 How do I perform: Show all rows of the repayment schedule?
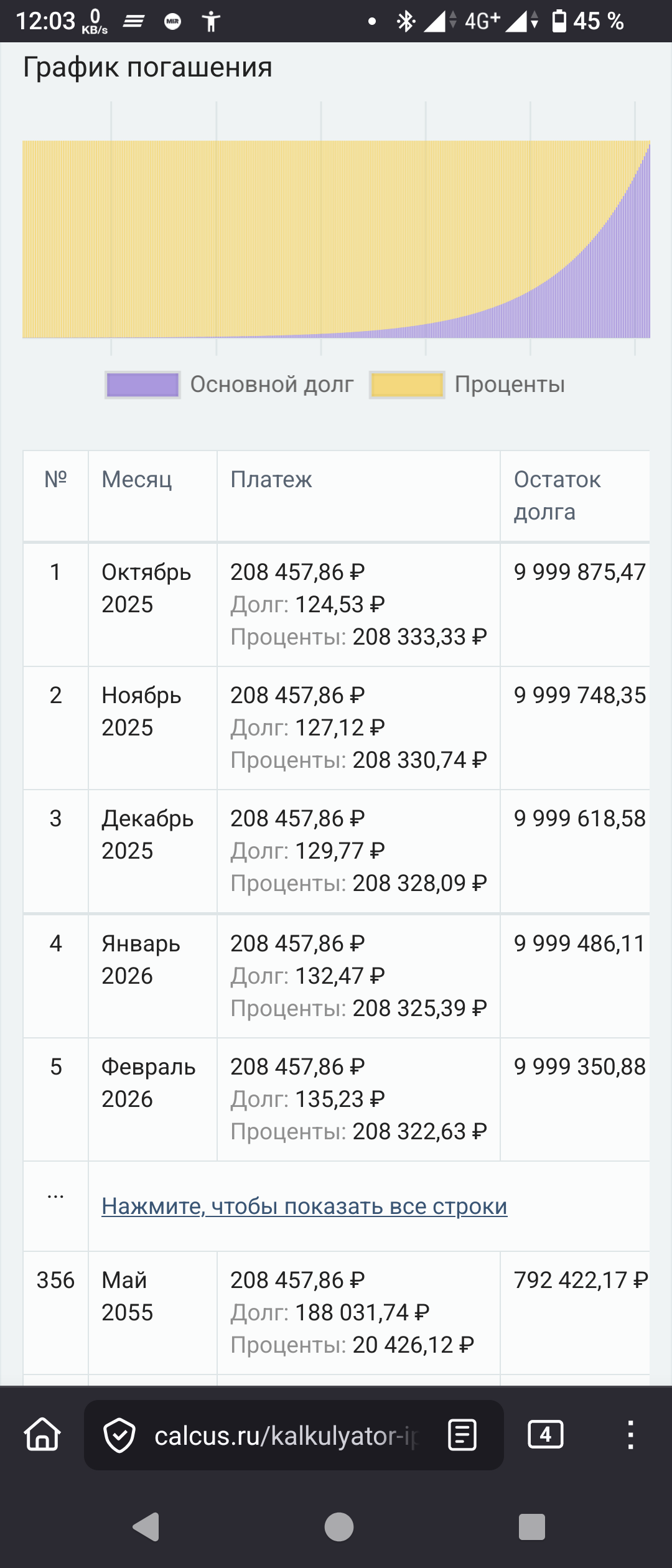(x=304, y=1206)
